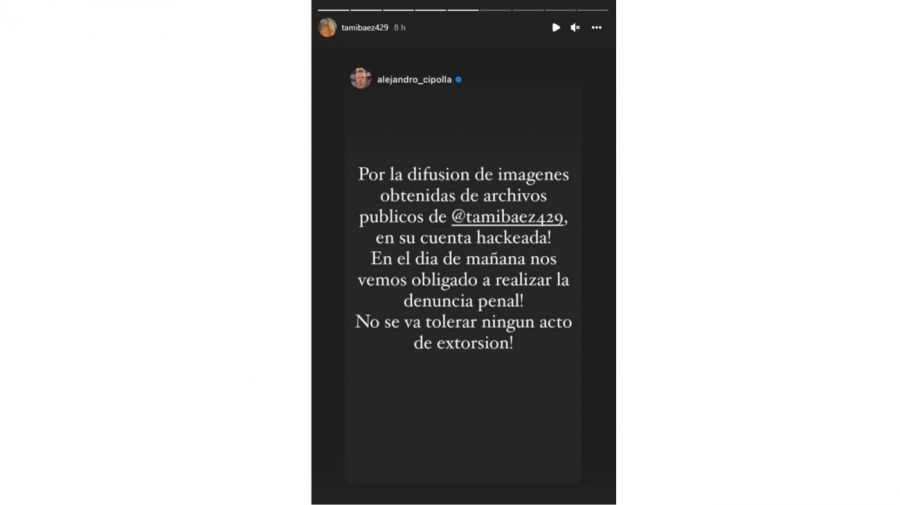Tap the tamibaez429 username at the top
Screen dimensions: 900x505
click(363, 28)
